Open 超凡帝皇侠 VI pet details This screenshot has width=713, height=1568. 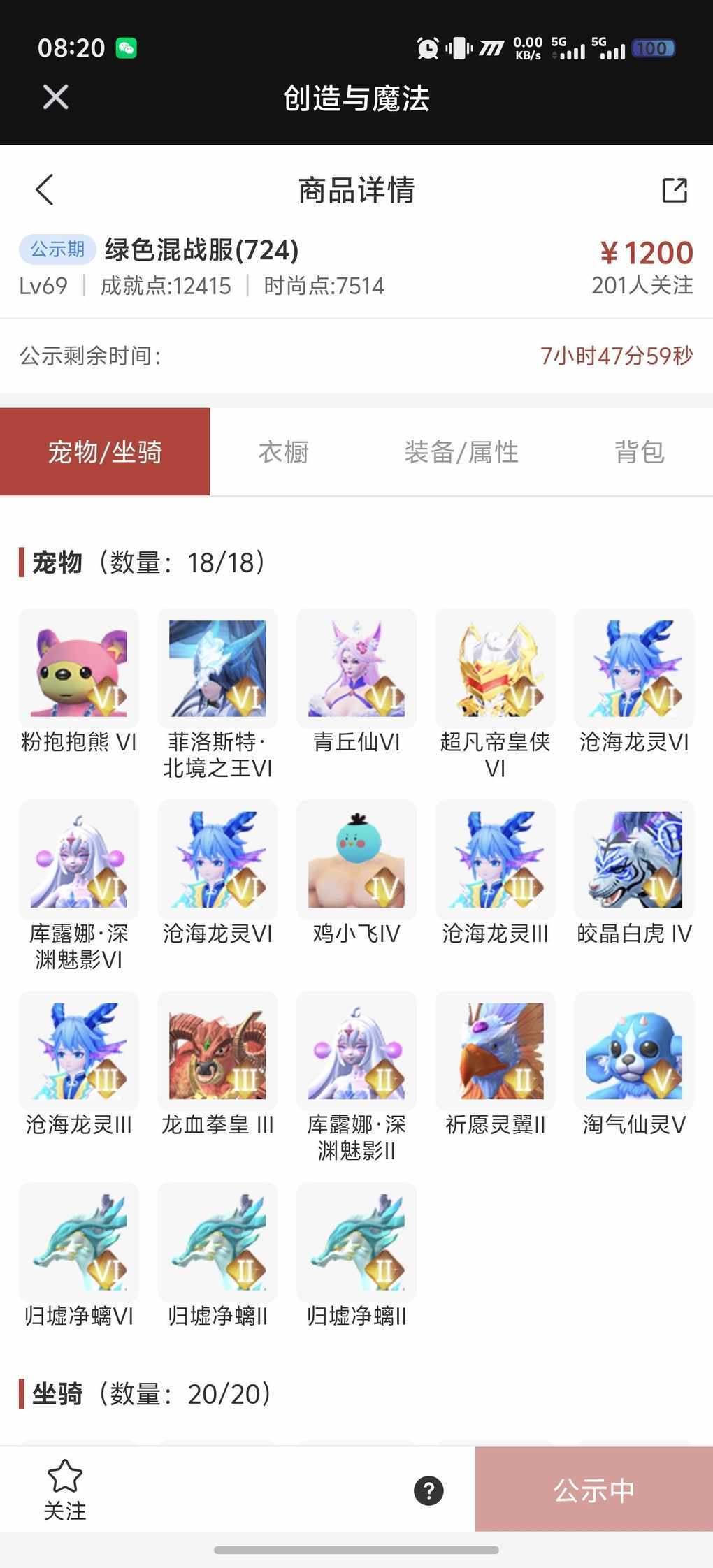[495, 669]
